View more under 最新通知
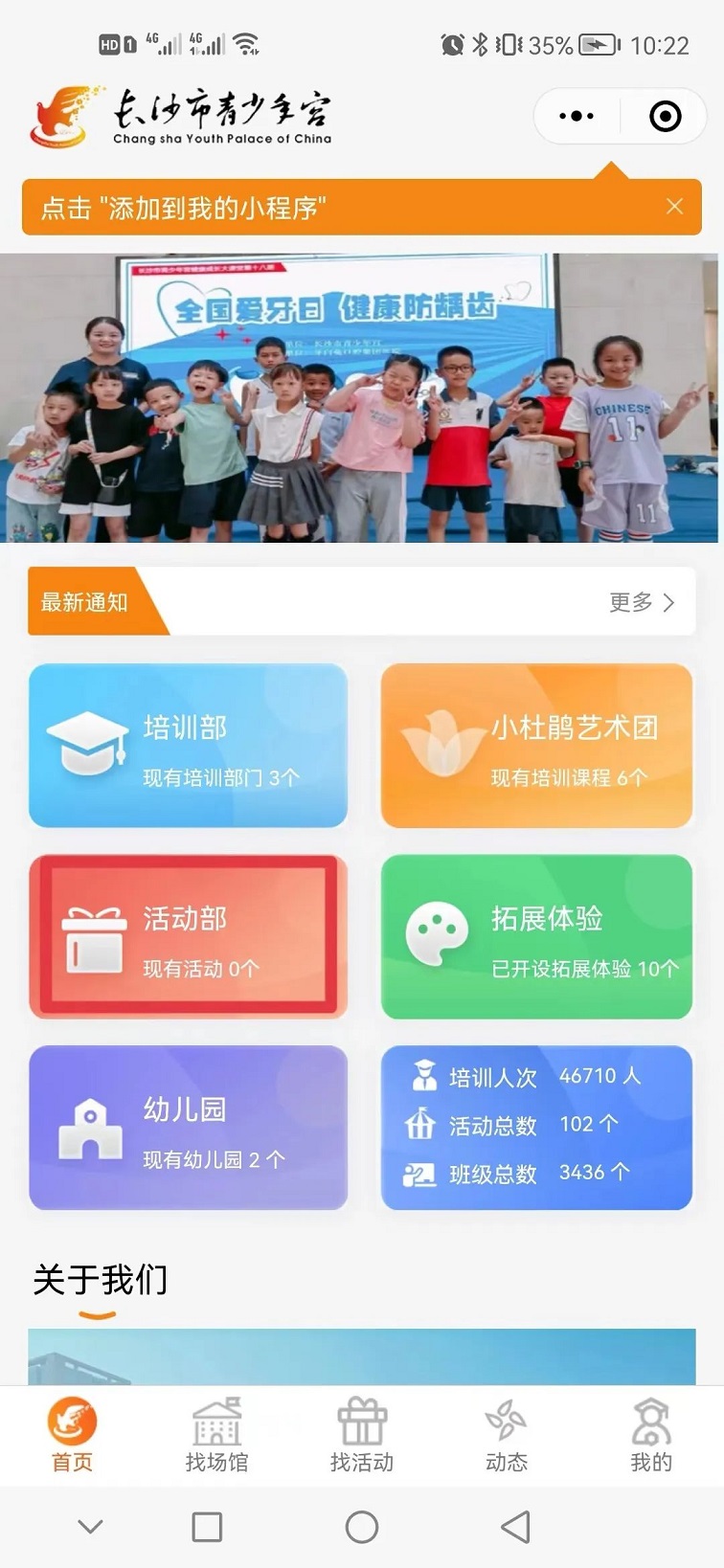The image size is (724, 1568). pos(643,601)
